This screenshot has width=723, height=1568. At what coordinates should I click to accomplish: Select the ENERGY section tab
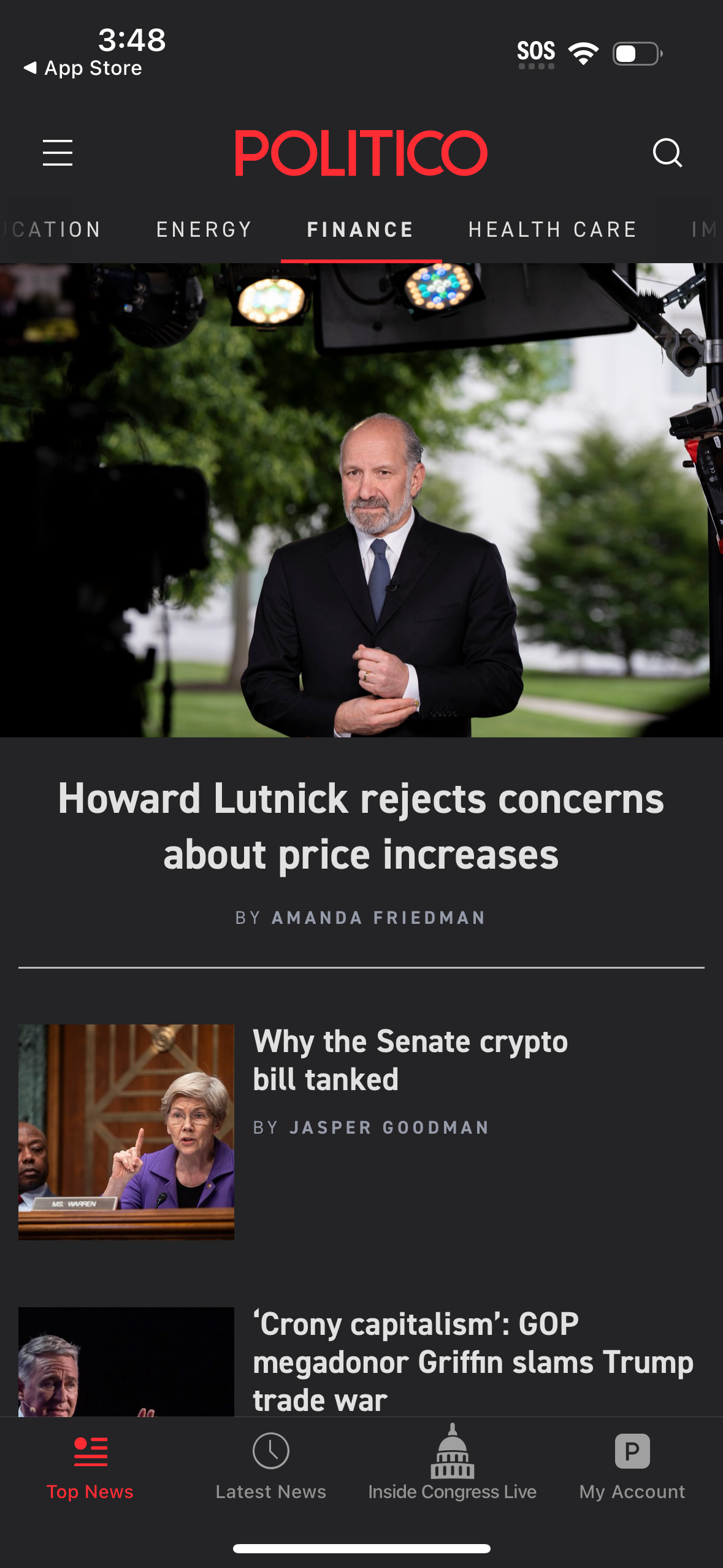[203, 229]
